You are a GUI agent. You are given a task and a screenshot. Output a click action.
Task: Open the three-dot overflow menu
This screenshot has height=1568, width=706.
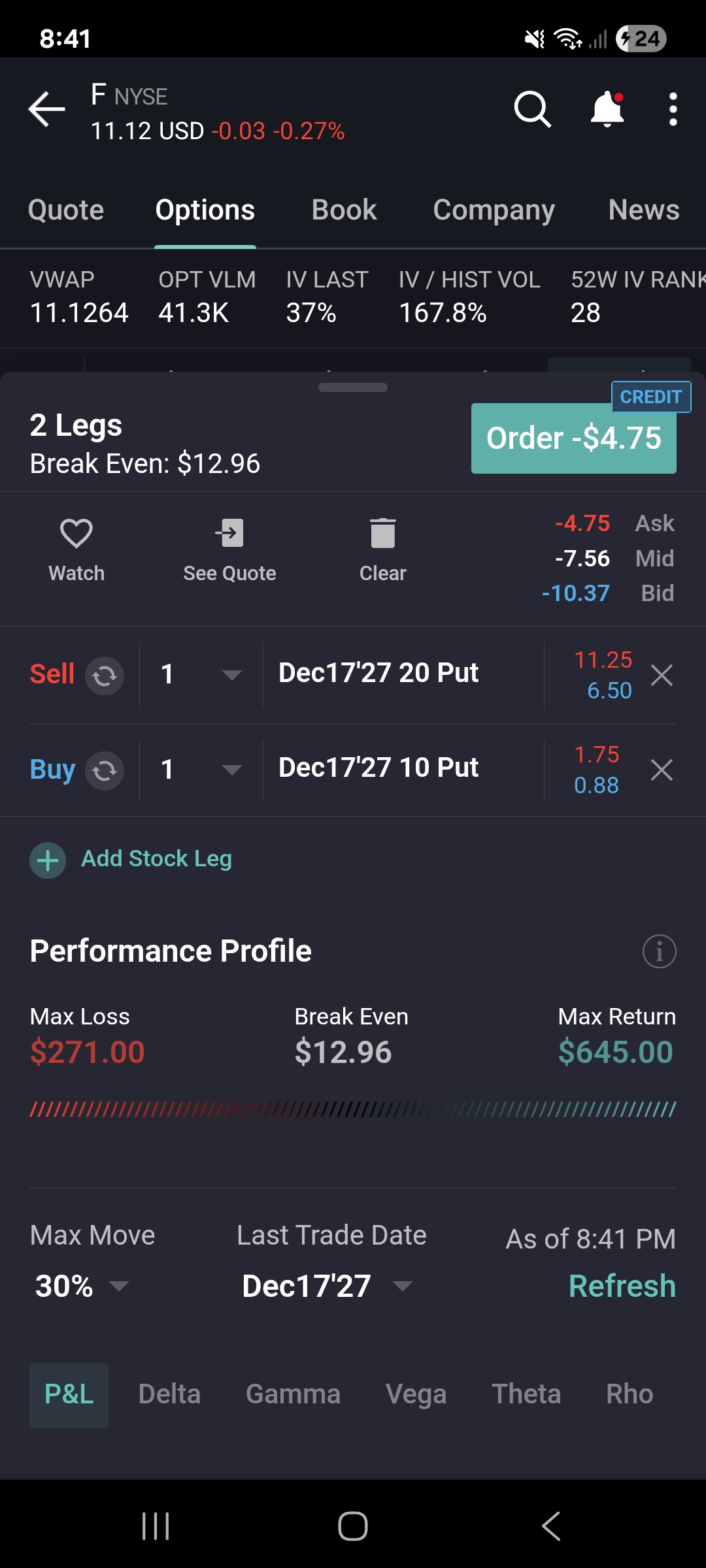coord(673,108)
